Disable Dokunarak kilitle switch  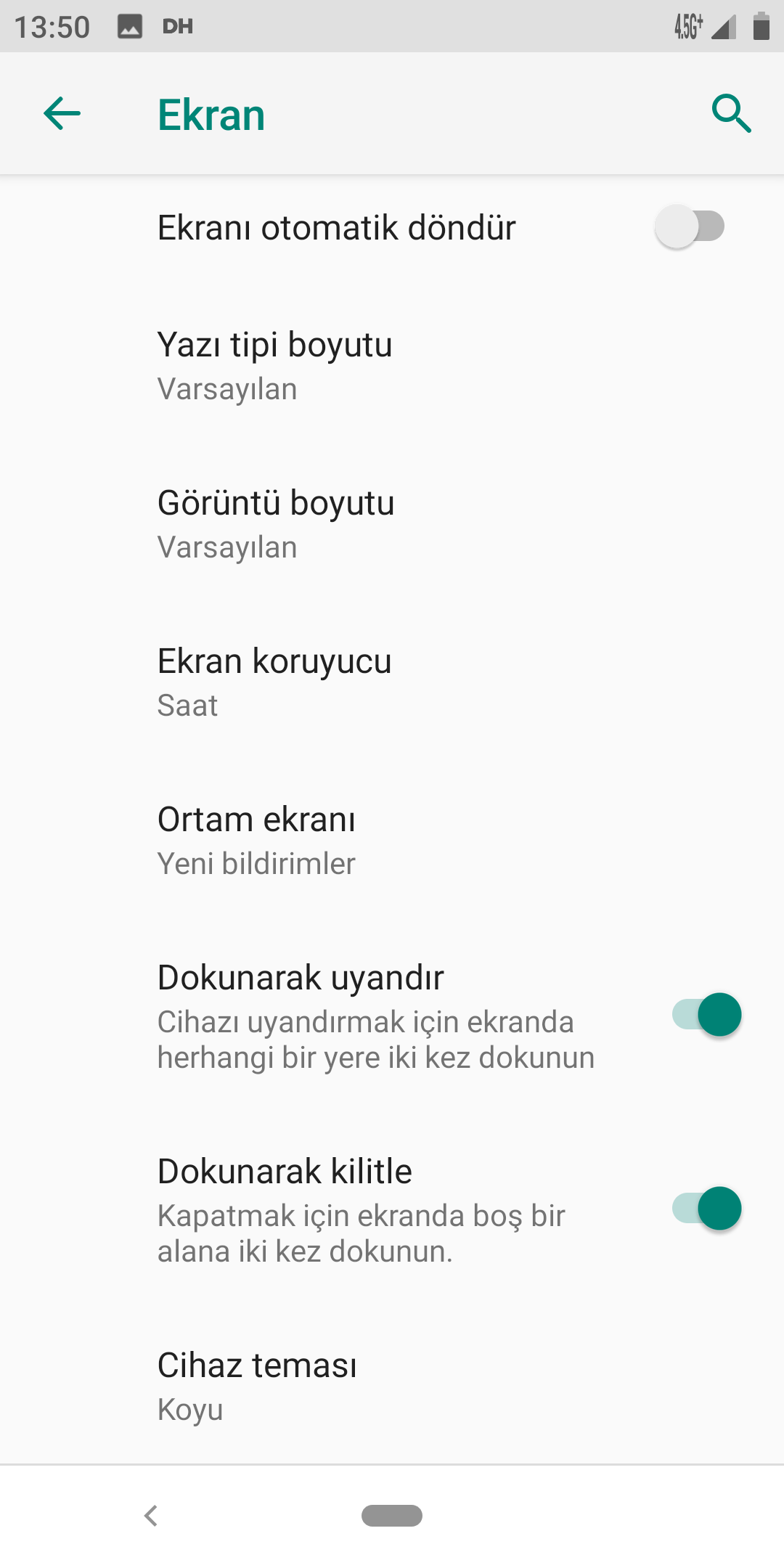point(707,1208)
